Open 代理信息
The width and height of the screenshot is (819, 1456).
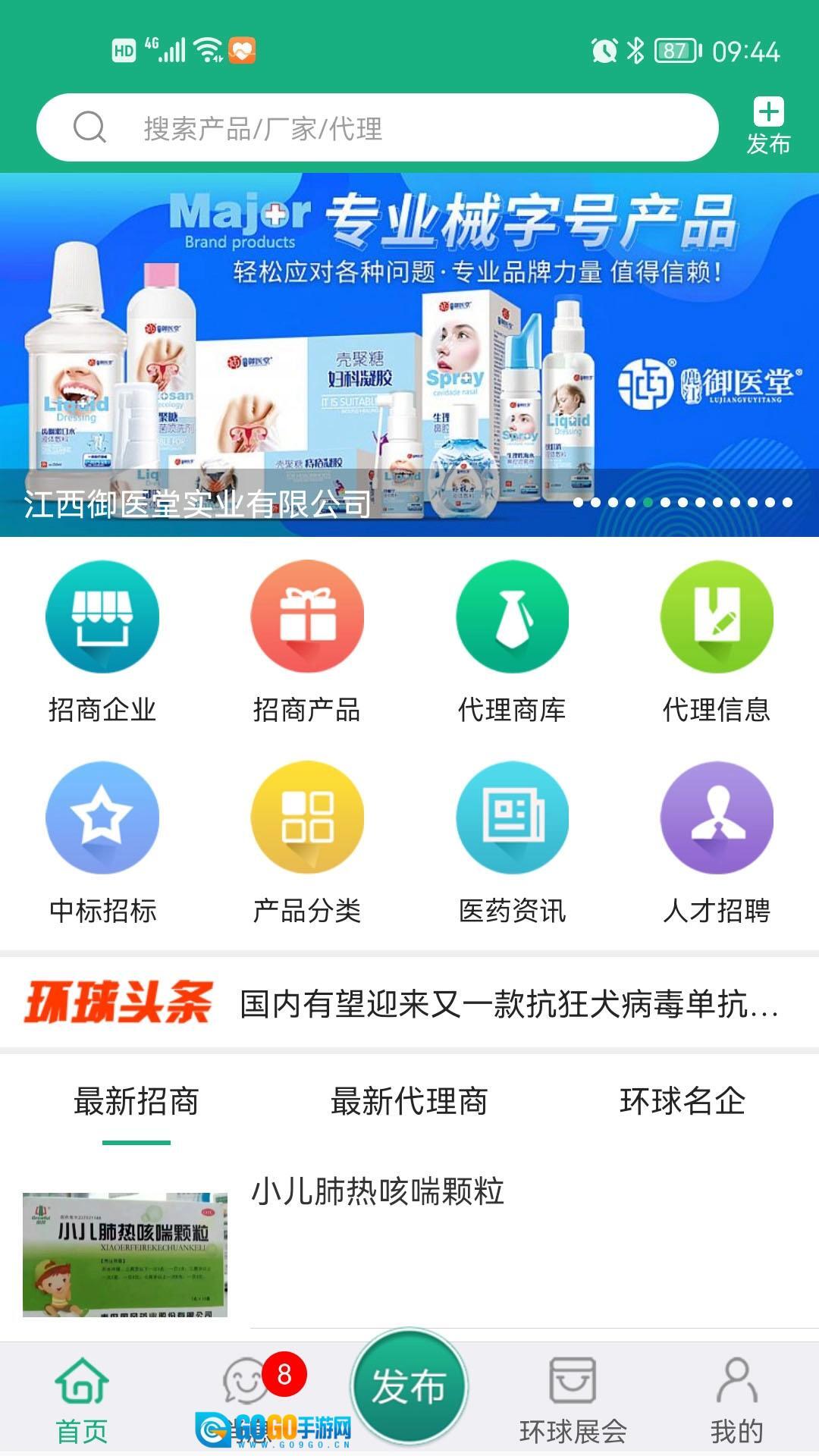point(717,642)
